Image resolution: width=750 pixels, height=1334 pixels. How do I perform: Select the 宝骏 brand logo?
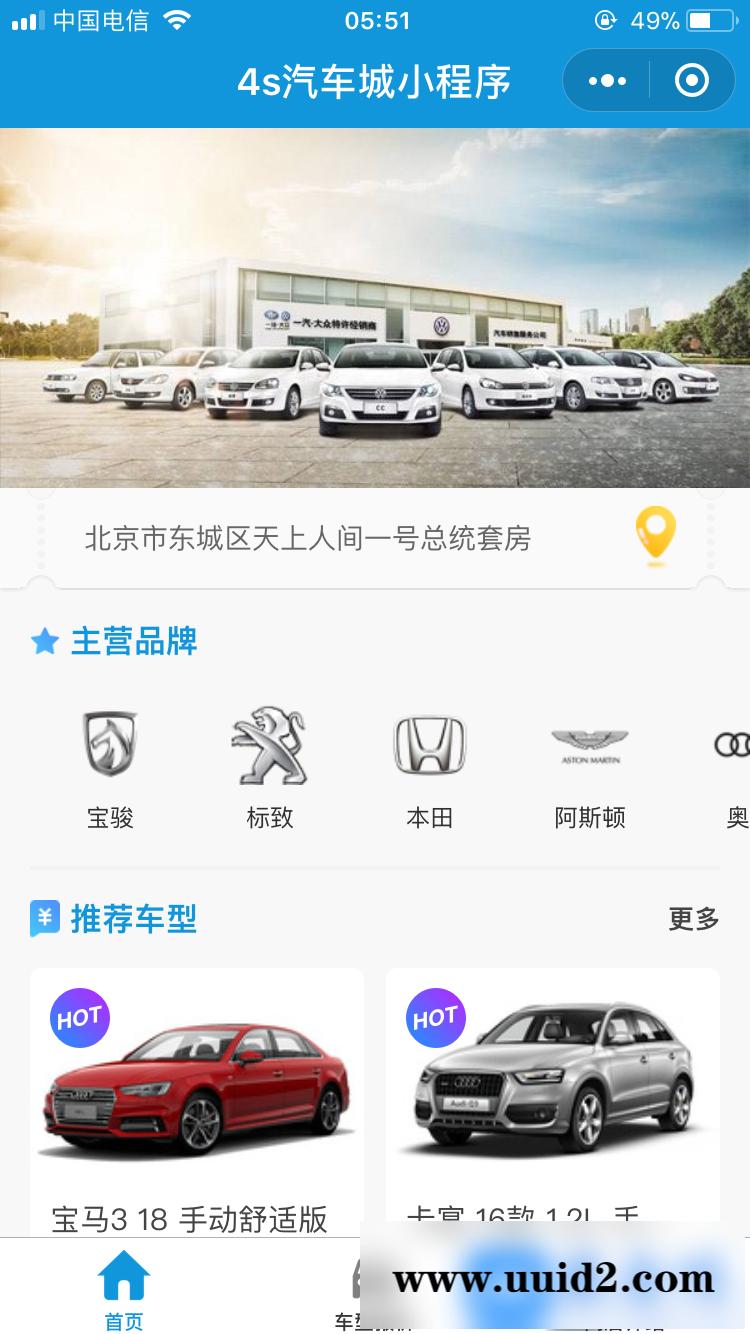pyautogui.click(x=109, y=745)
